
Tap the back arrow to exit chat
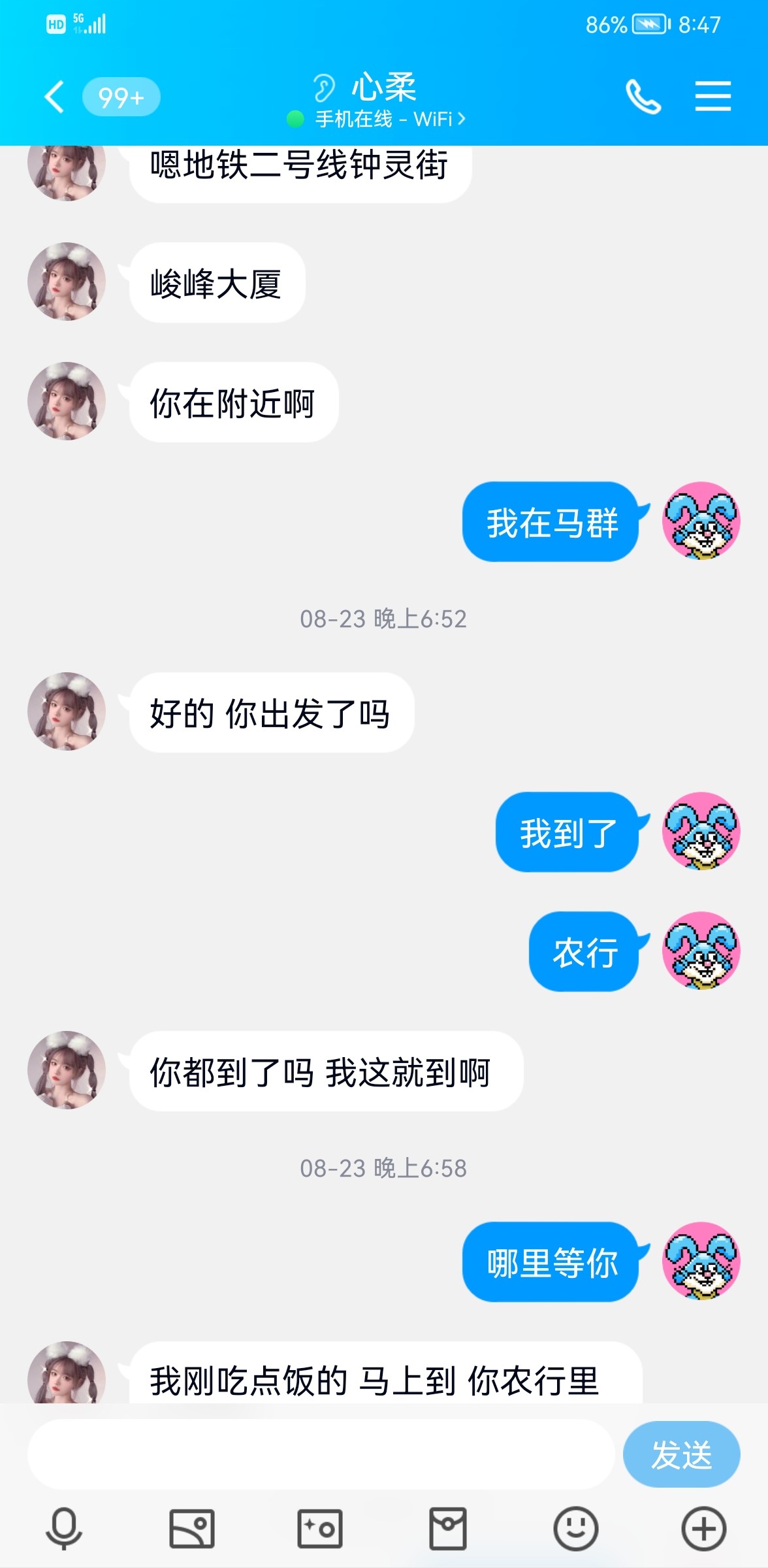coord(54,96)
